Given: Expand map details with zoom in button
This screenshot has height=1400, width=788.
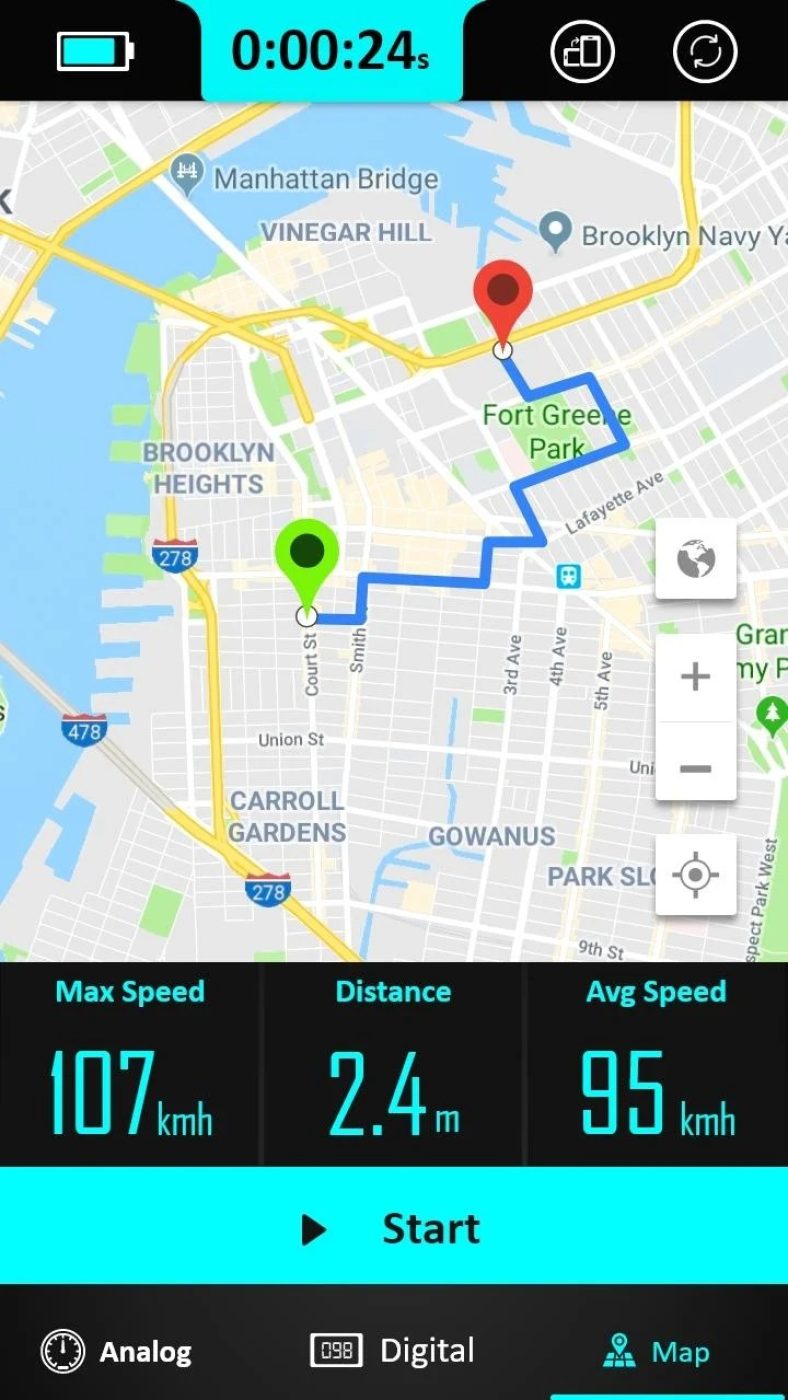Looking at the screenshot, I should (x=696, y=675).
